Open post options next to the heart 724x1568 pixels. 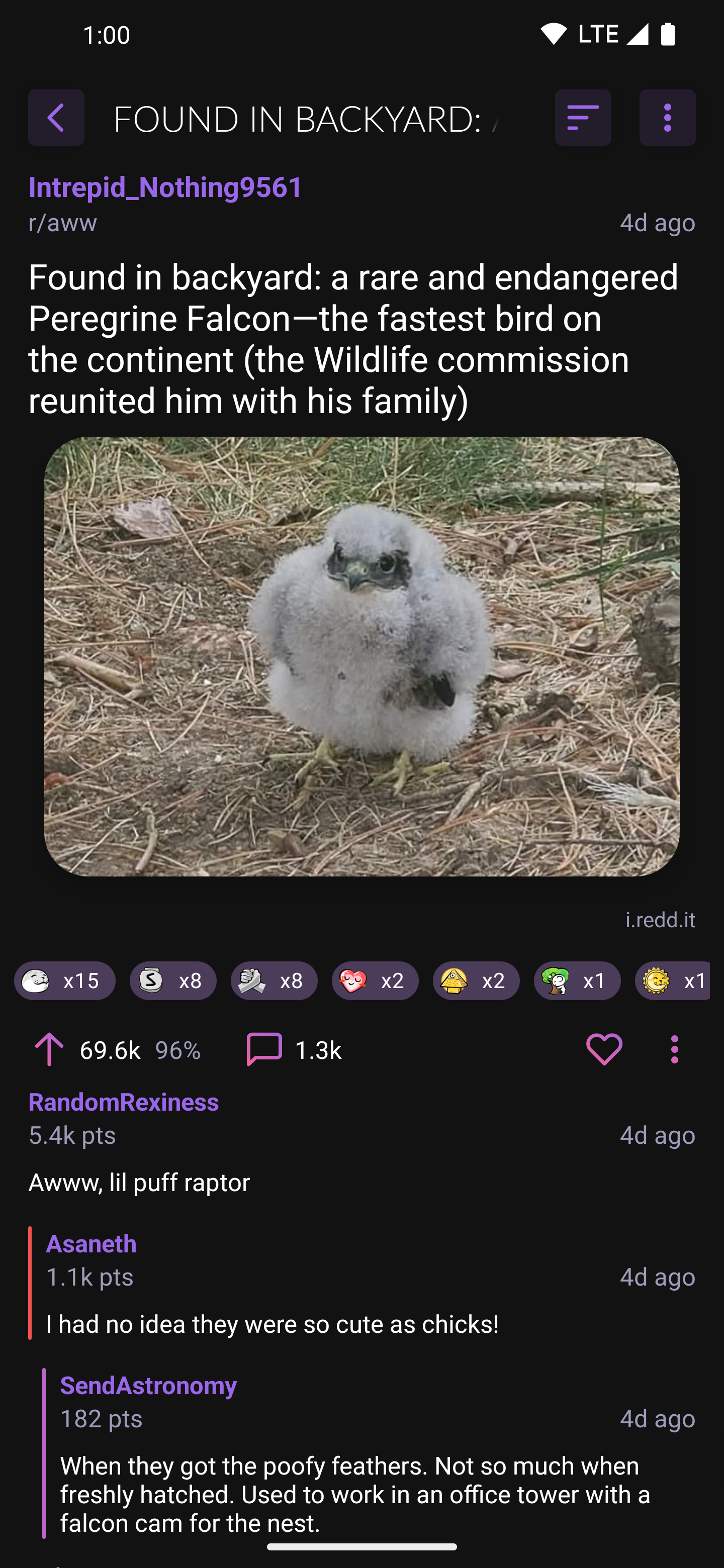tap(674, 1049)
